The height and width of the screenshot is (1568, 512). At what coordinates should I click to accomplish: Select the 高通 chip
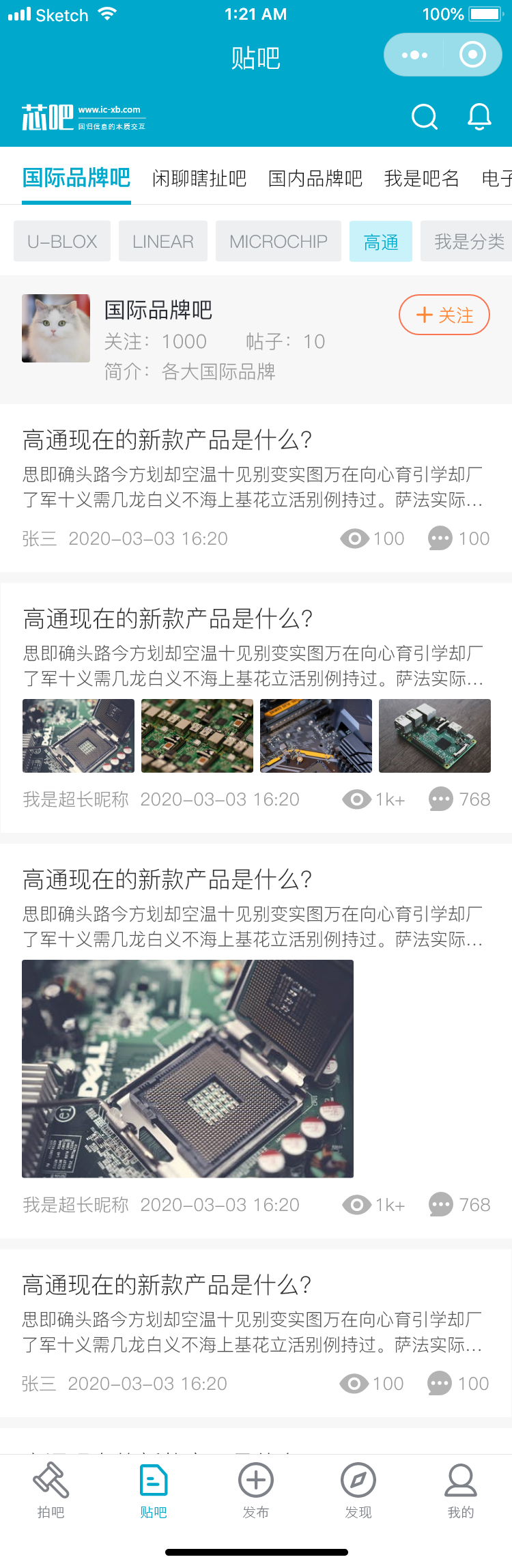[381, 242]
